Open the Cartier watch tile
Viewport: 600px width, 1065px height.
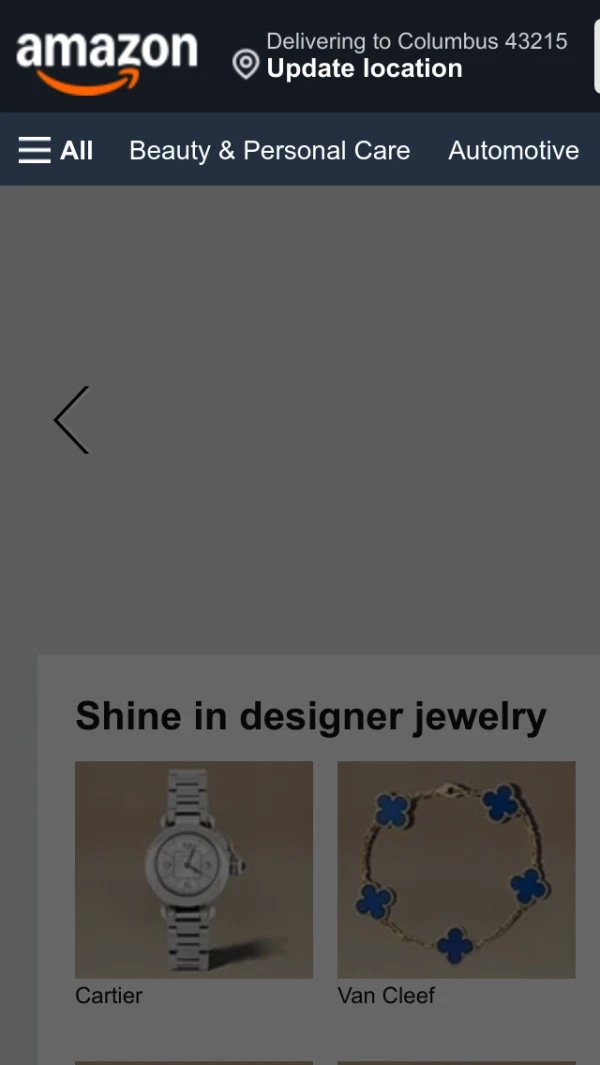pyautogui.click(x=193, y=870)
